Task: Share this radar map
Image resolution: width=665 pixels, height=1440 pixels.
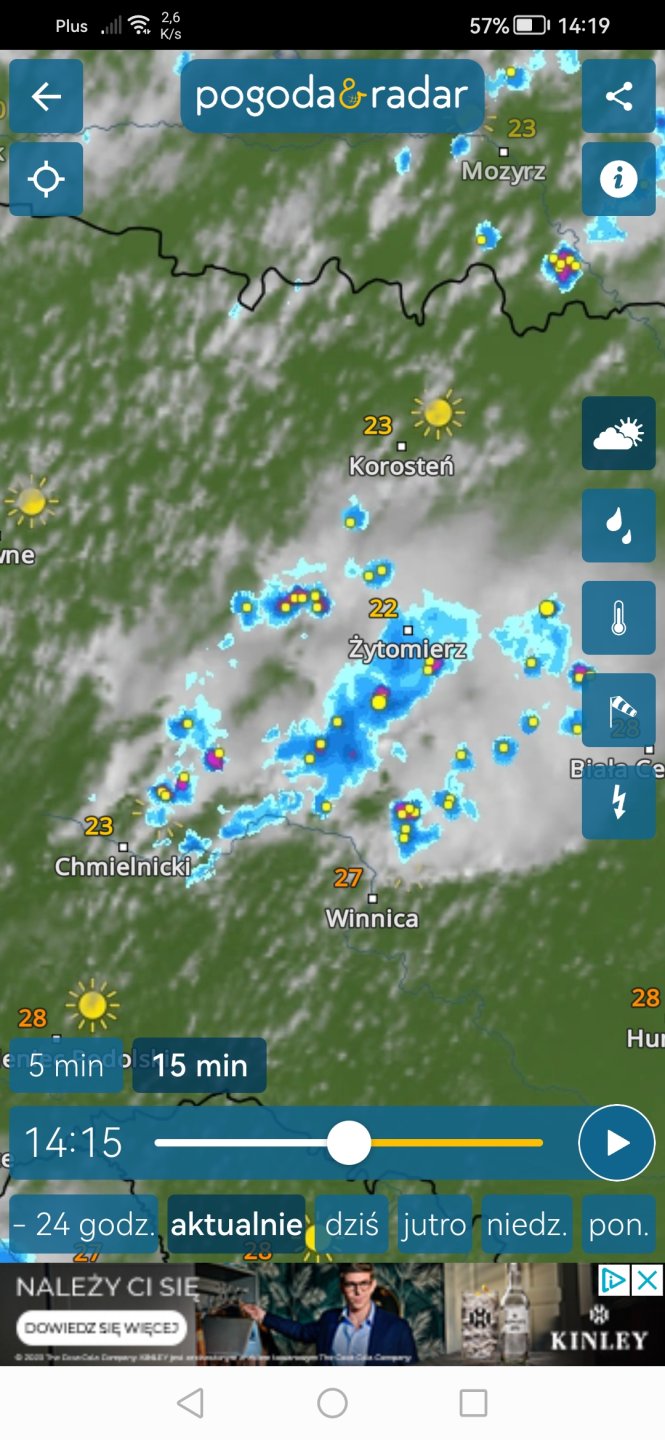Action: point(618,96)
